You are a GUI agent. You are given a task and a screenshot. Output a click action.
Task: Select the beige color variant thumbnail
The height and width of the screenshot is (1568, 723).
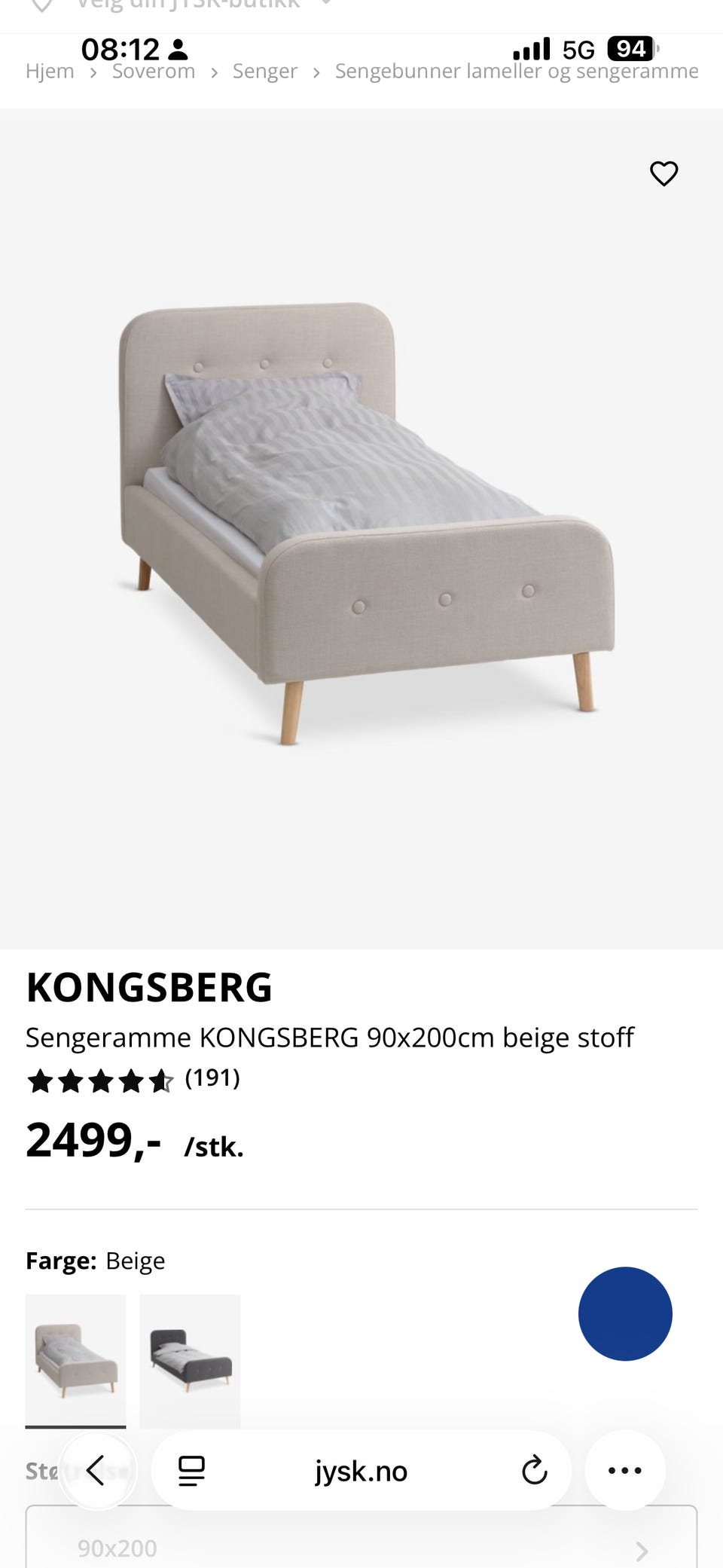coord(75,1361)
